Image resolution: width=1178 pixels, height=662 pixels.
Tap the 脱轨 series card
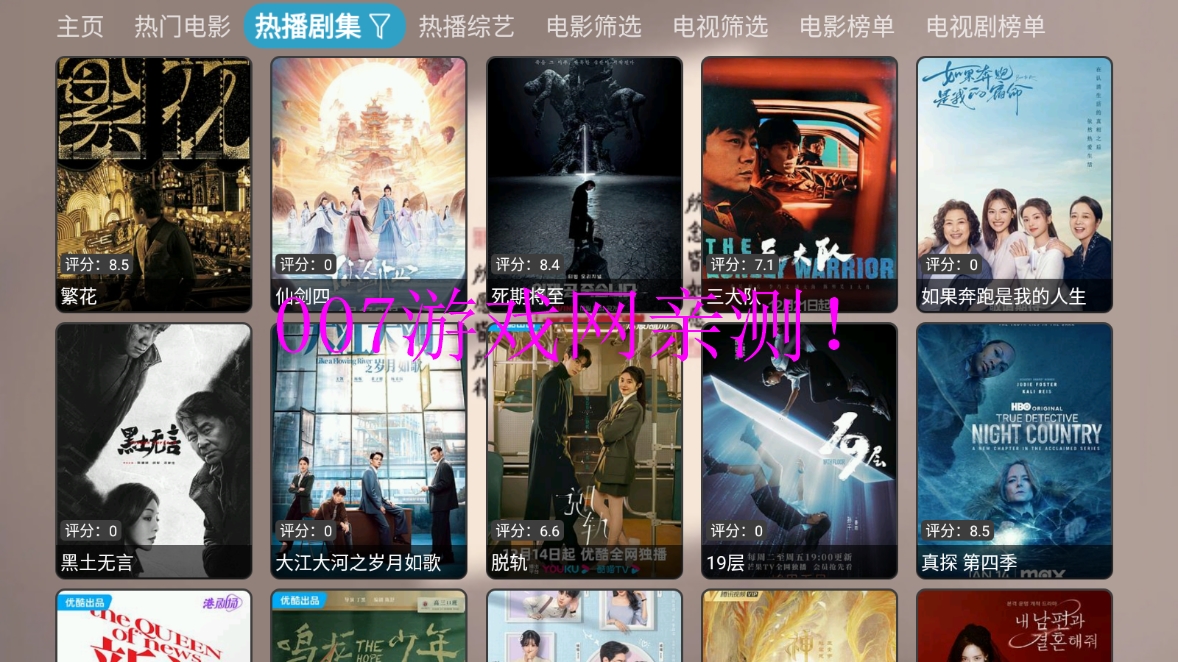(584, 451)
